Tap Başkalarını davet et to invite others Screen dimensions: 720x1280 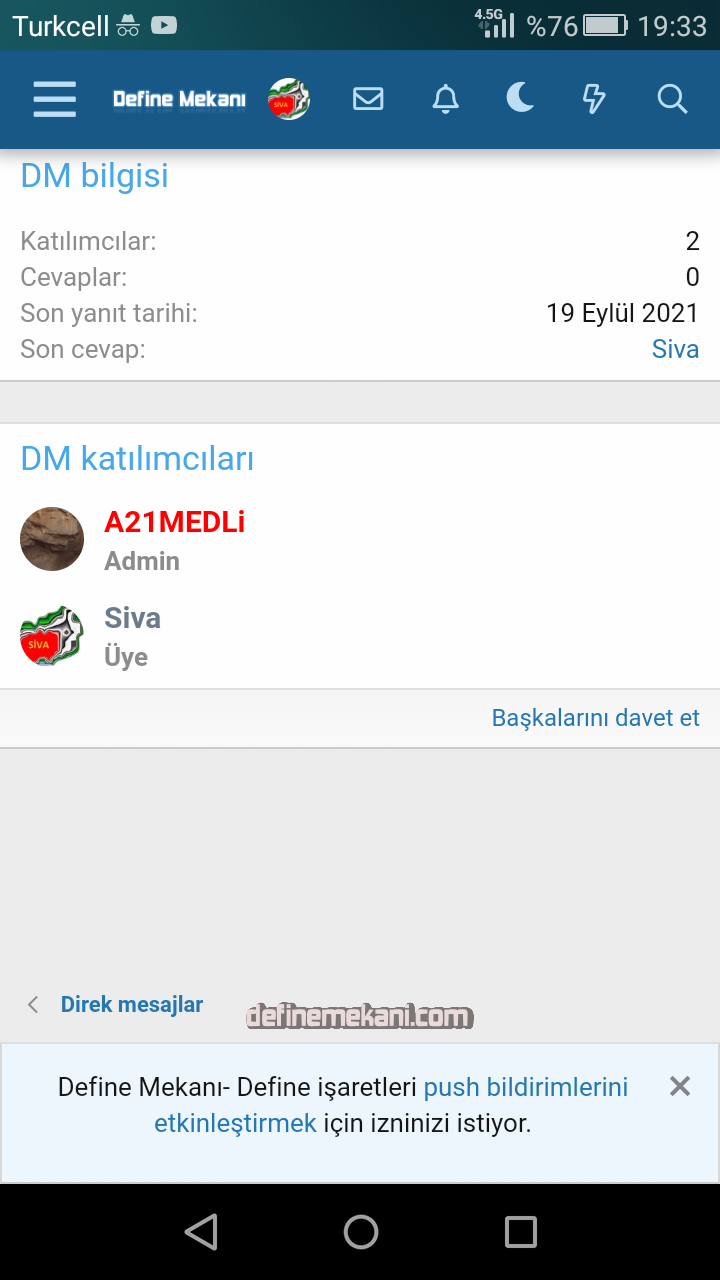595,718
